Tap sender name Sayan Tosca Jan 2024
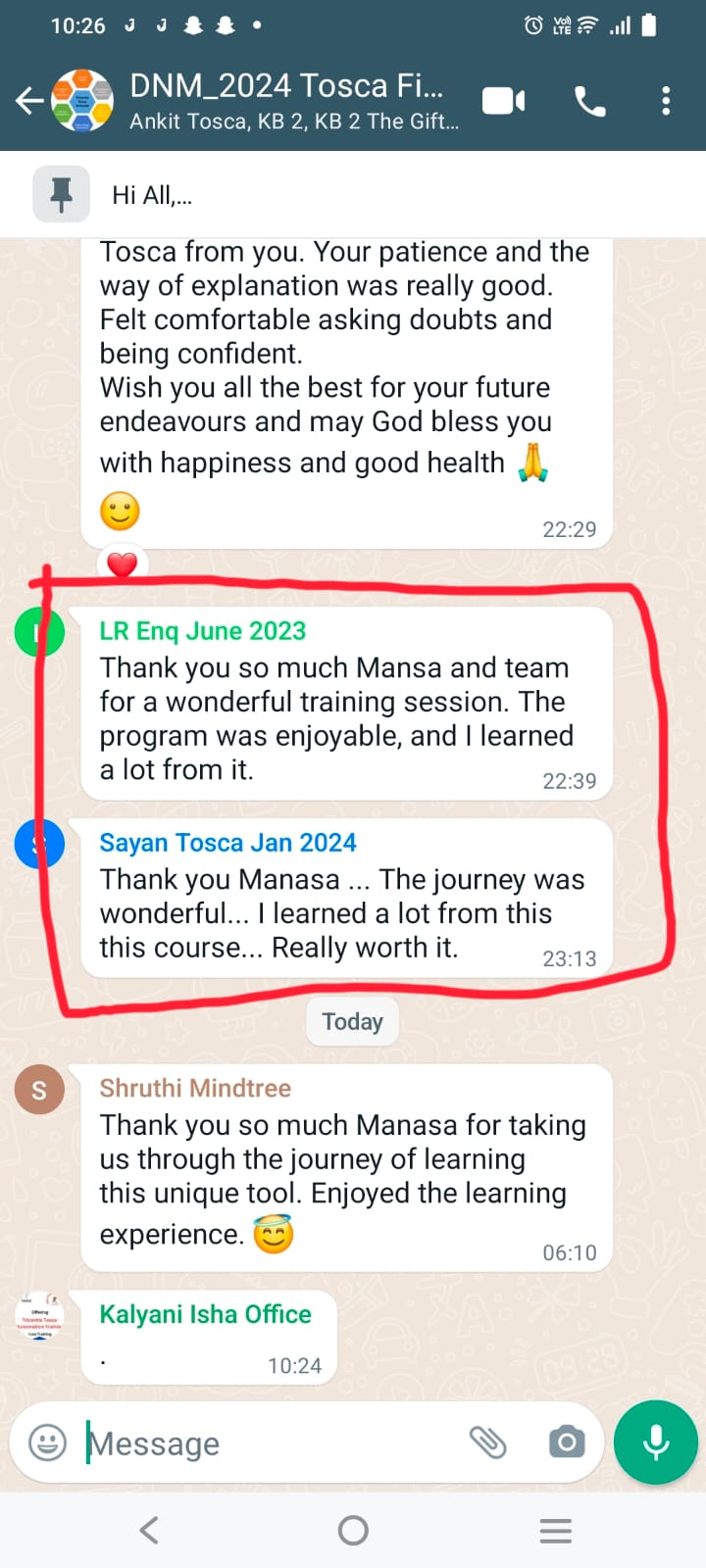Screen dimensions: 706x1568 pyautogui.click(x=227, y=843)
